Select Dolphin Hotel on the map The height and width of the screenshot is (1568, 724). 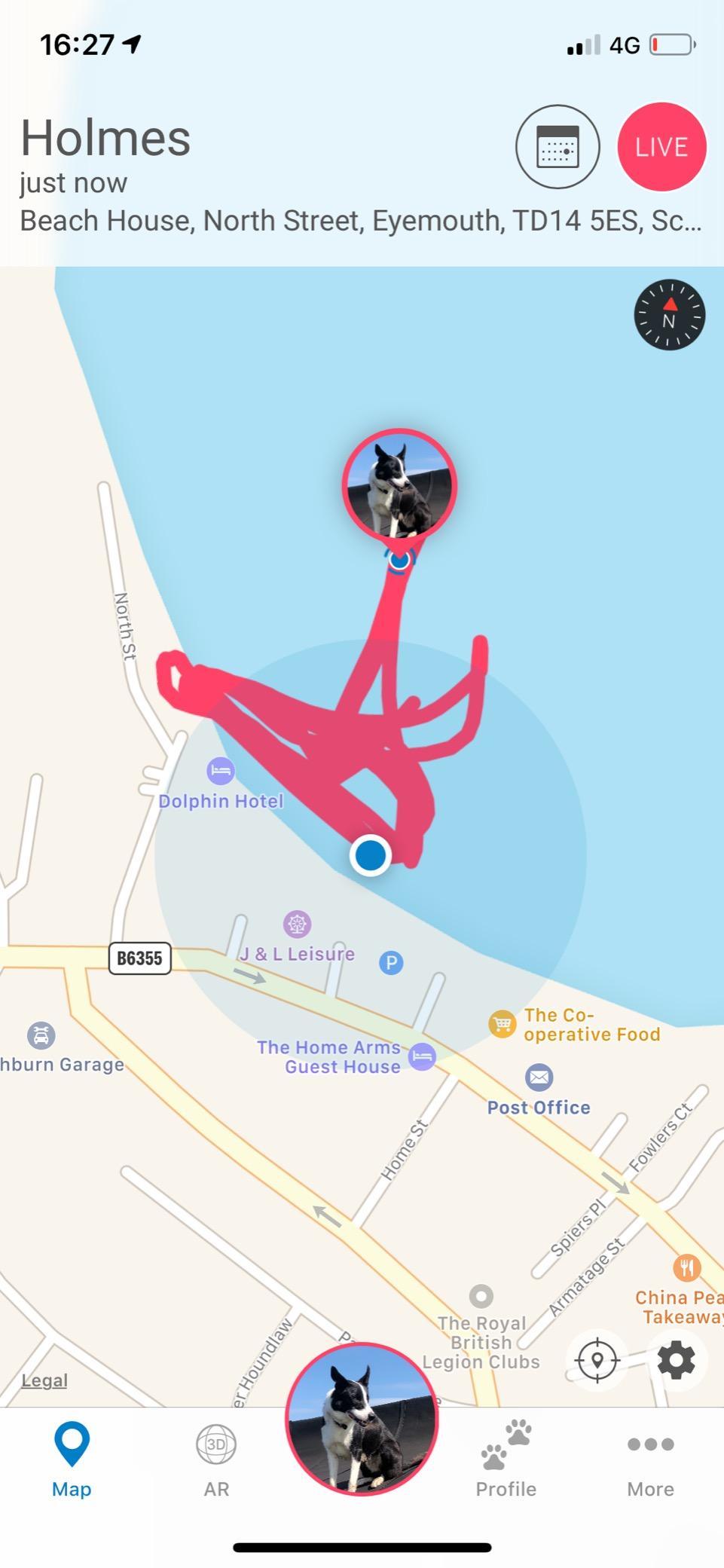(221, 771)
